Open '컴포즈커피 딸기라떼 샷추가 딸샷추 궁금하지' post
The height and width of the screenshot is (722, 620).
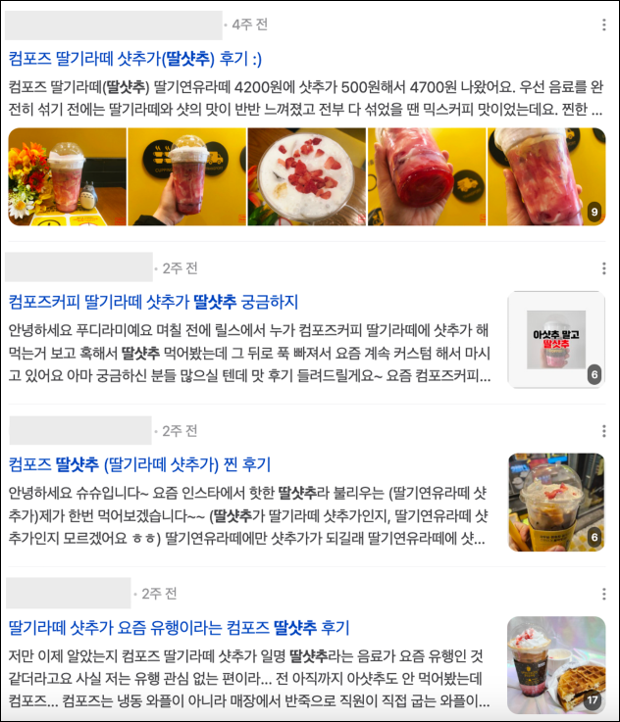153,301
